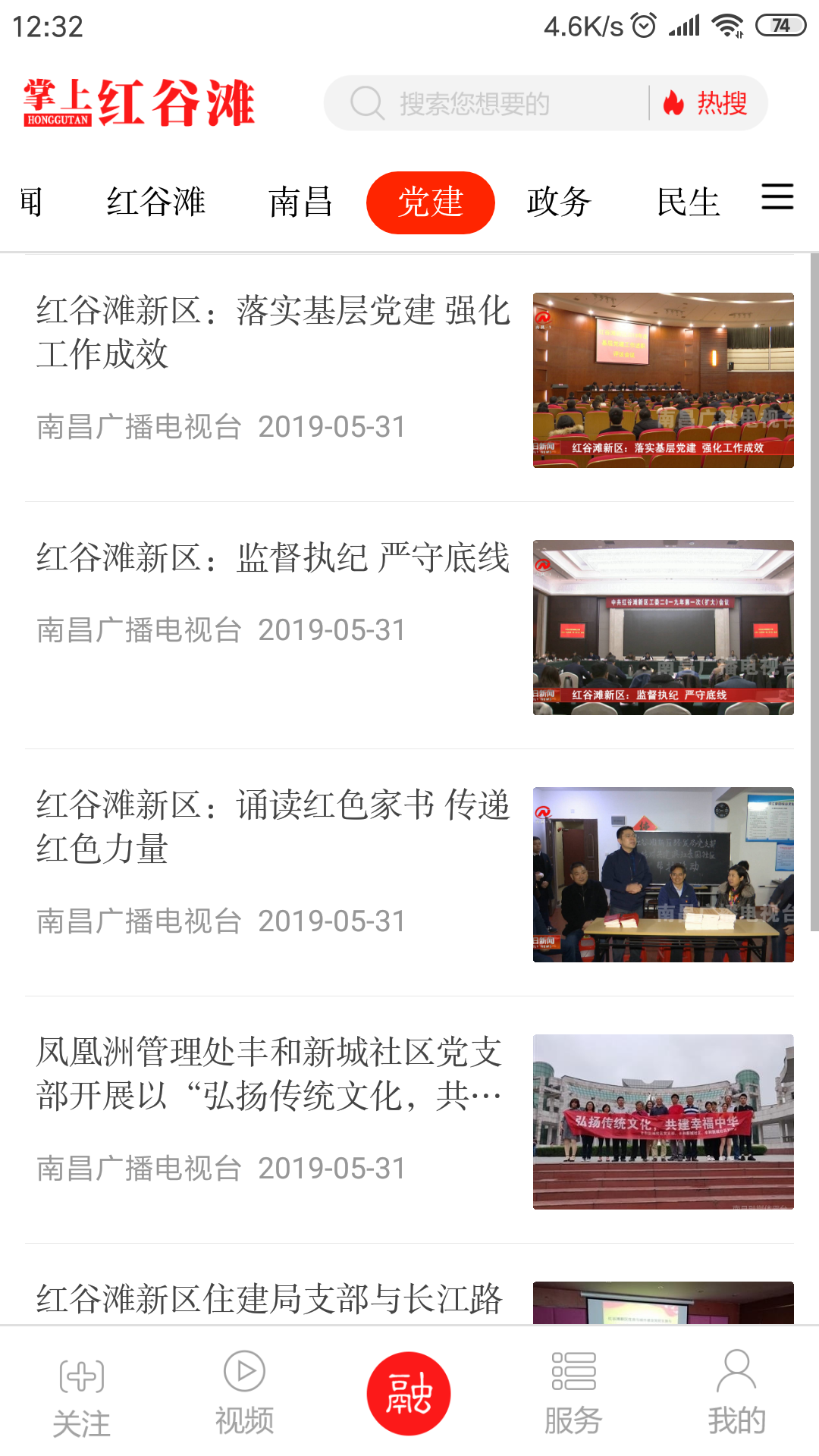Open the 我的 (Mine) profile icon
The image size is (819, 1456).
(734, 1389)
